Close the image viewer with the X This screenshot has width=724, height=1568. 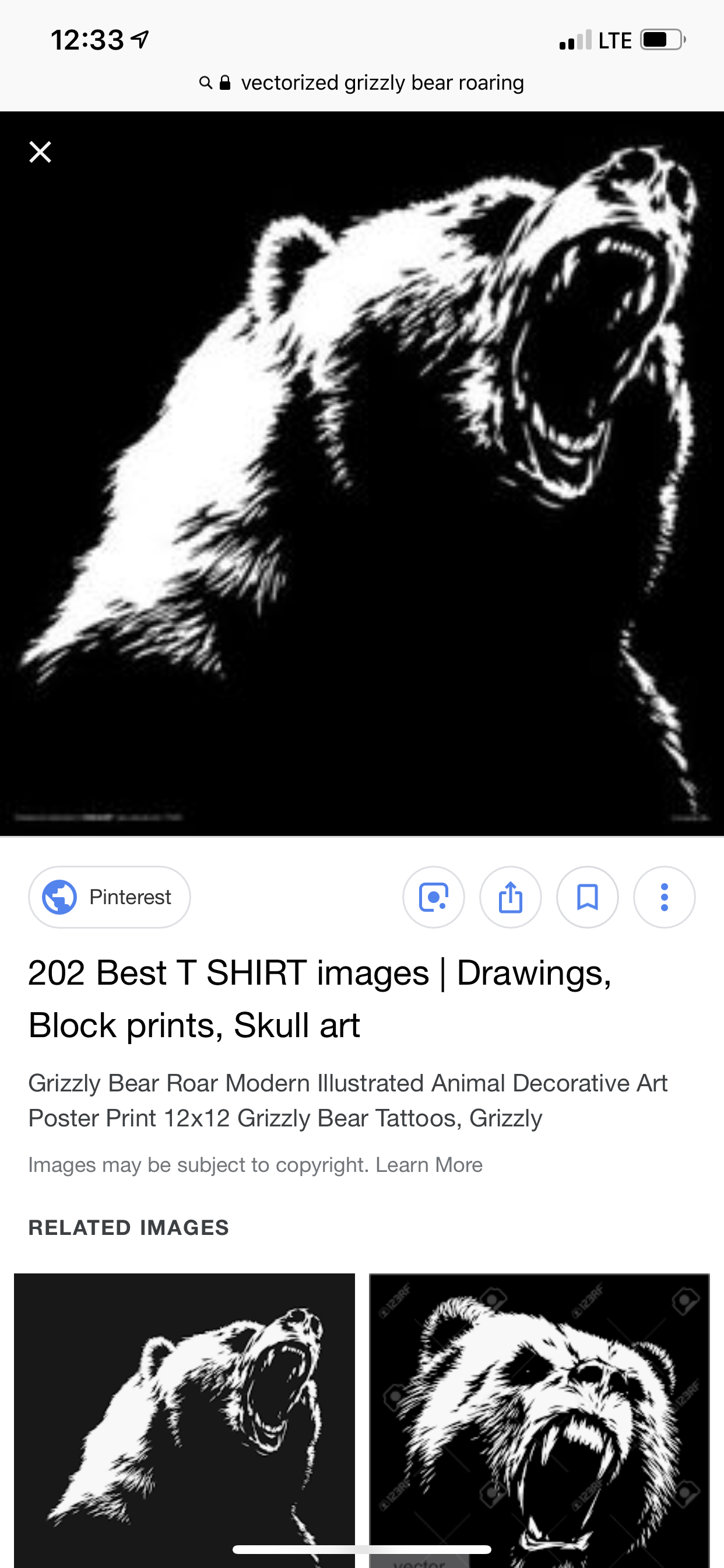pyautogui.click(x=40, y=152)
